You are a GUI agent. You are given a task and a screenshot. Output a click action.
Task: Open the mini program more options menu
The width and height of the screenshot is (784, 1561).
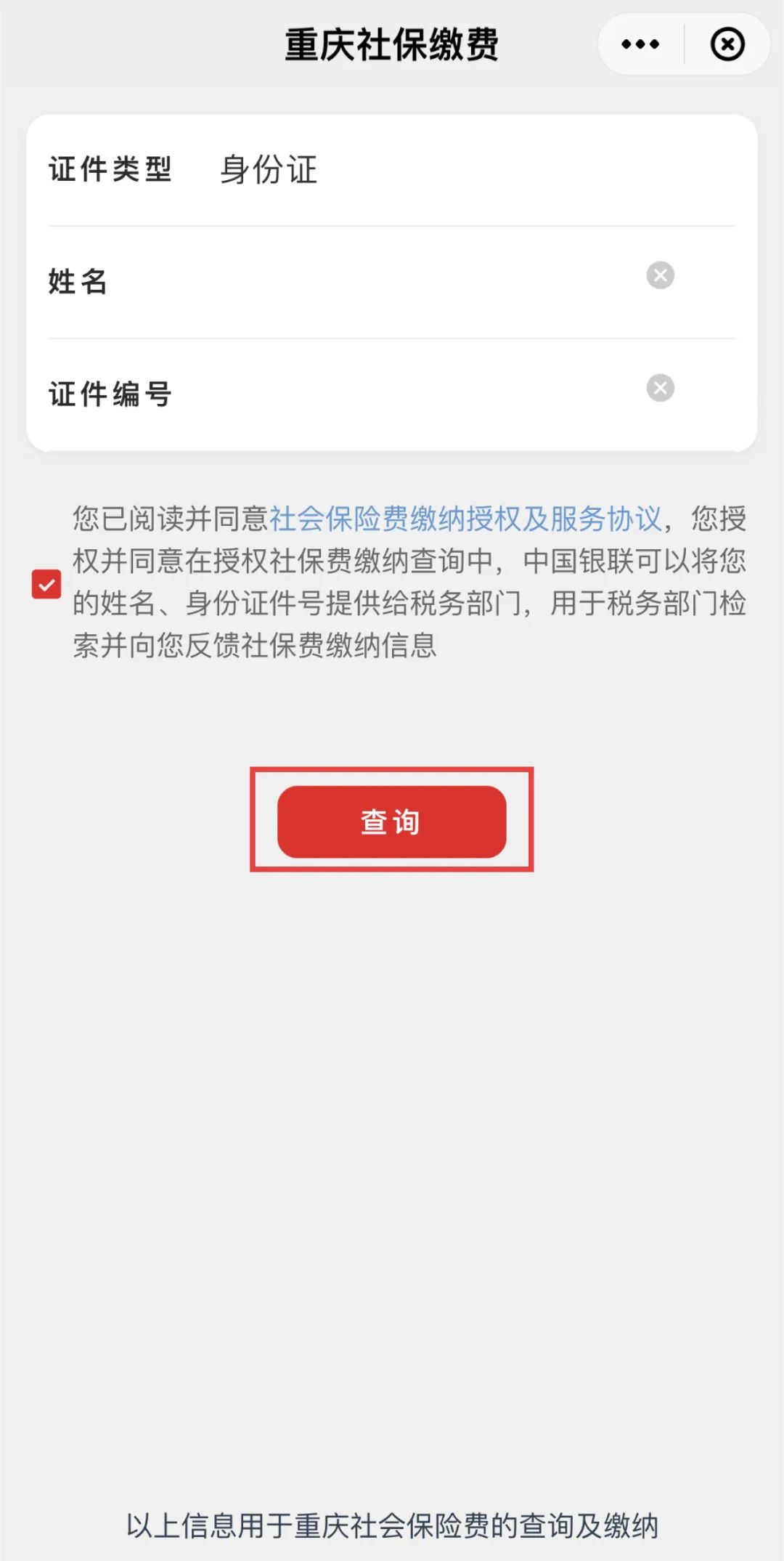pos(640,44)
